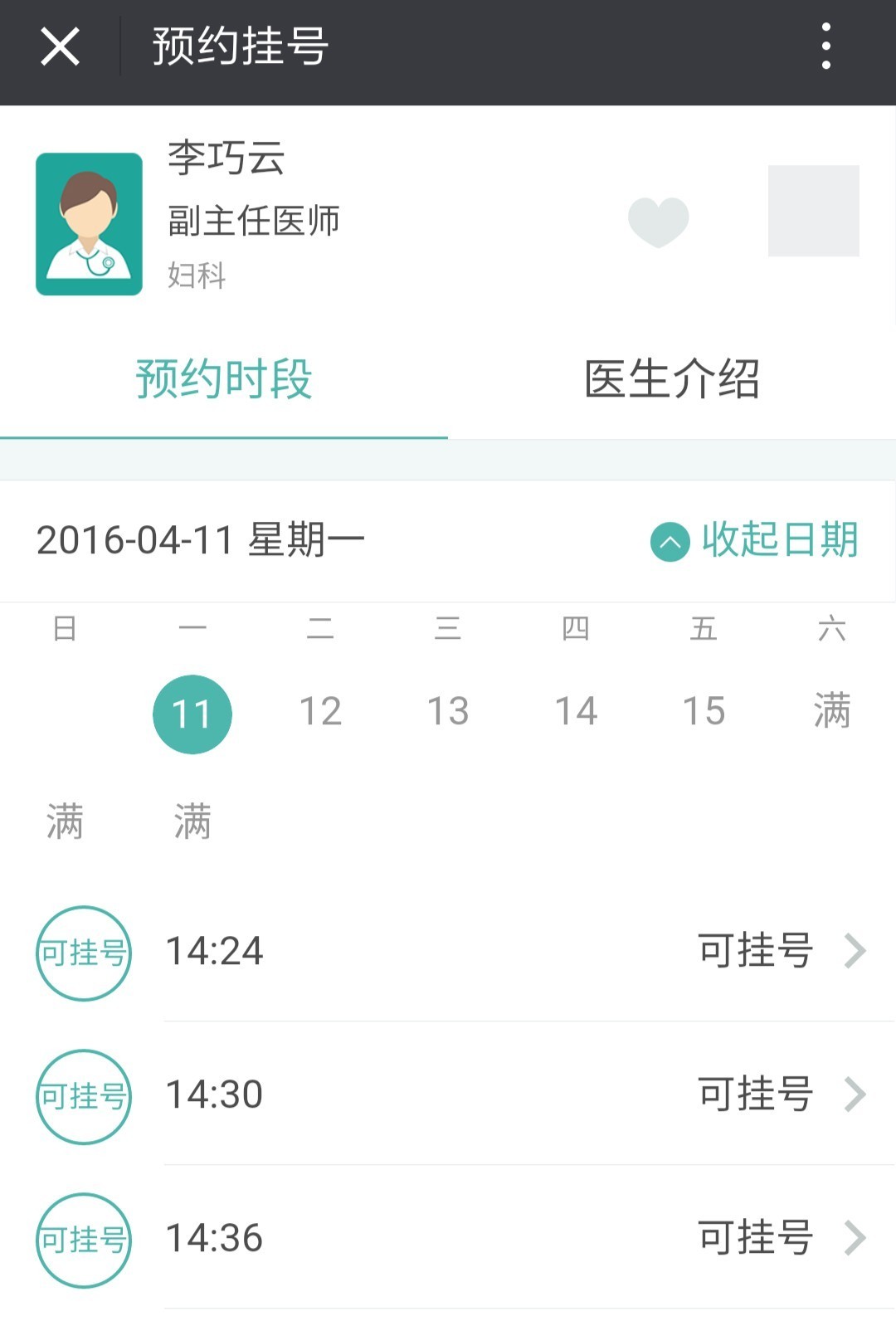Tap the close X in the title bar

click(60, 47)
